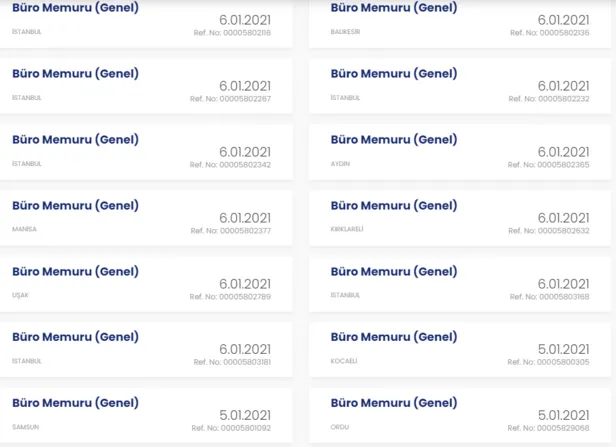Image resolution: width=616 pixels, height=447 pixels.
Task: Open the İstanbul job with ref 00005803168
Action: tap(393, 272)
